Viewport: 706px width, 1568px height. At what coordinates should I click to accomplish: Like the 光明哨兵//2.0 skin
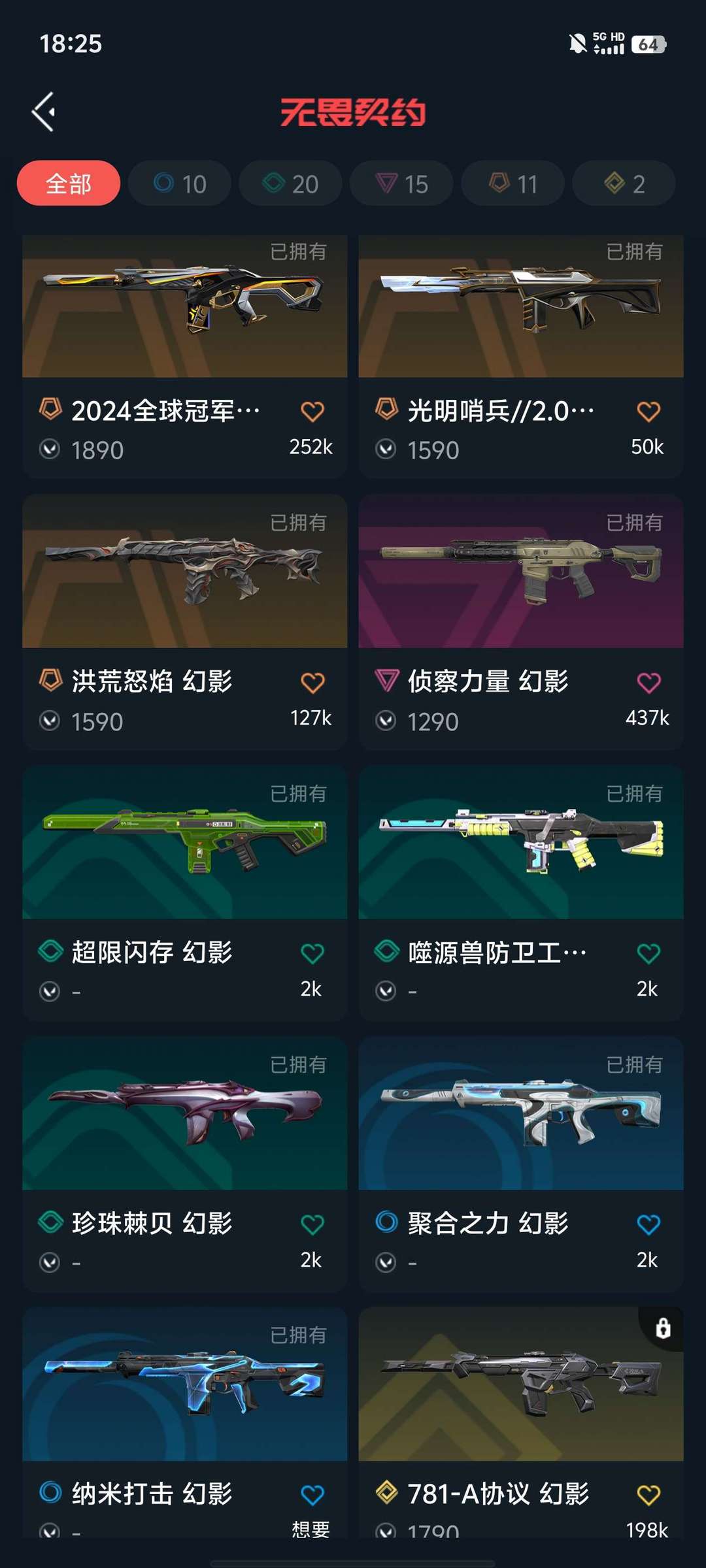648,411
